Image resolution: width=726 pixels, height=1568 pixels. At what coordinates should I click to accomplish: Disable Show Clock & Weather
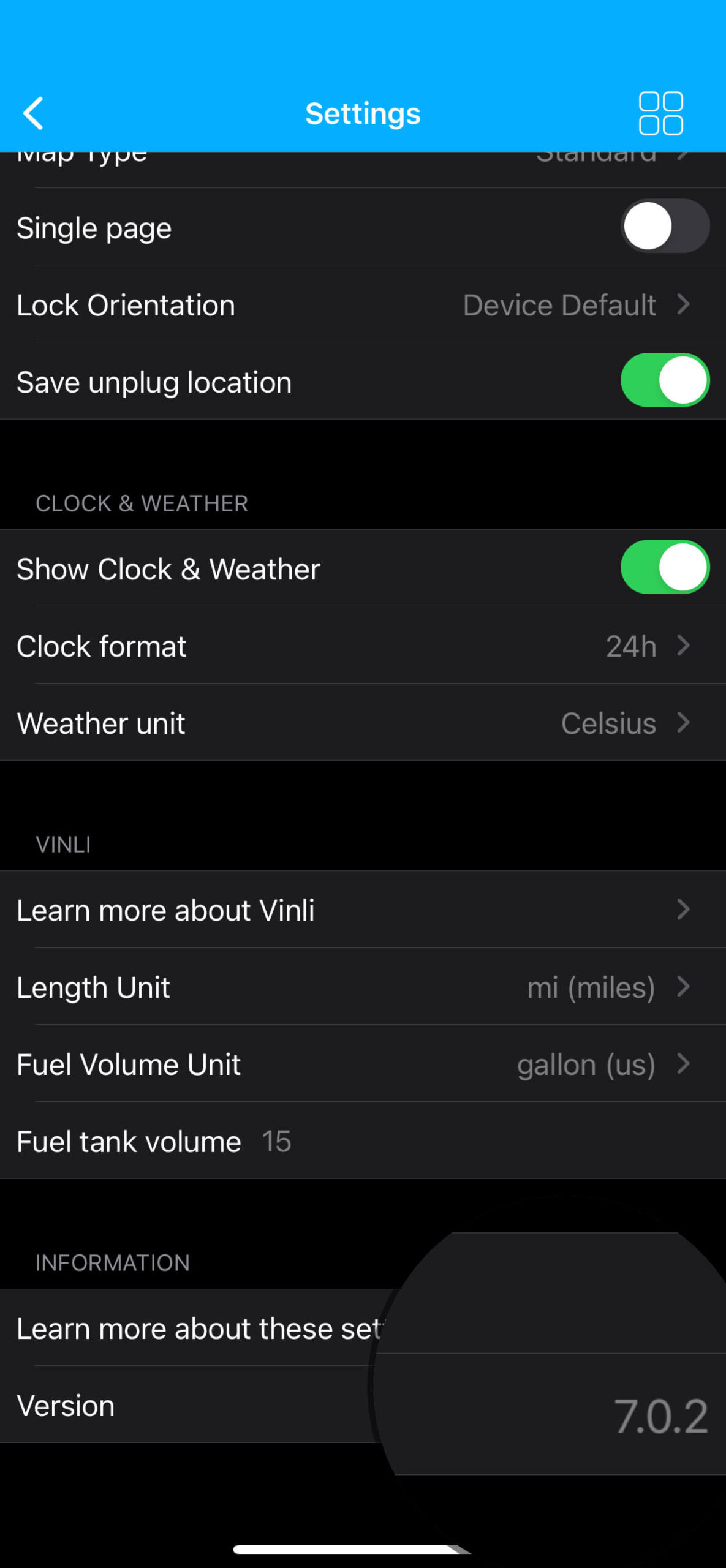(x=665, y=567)
